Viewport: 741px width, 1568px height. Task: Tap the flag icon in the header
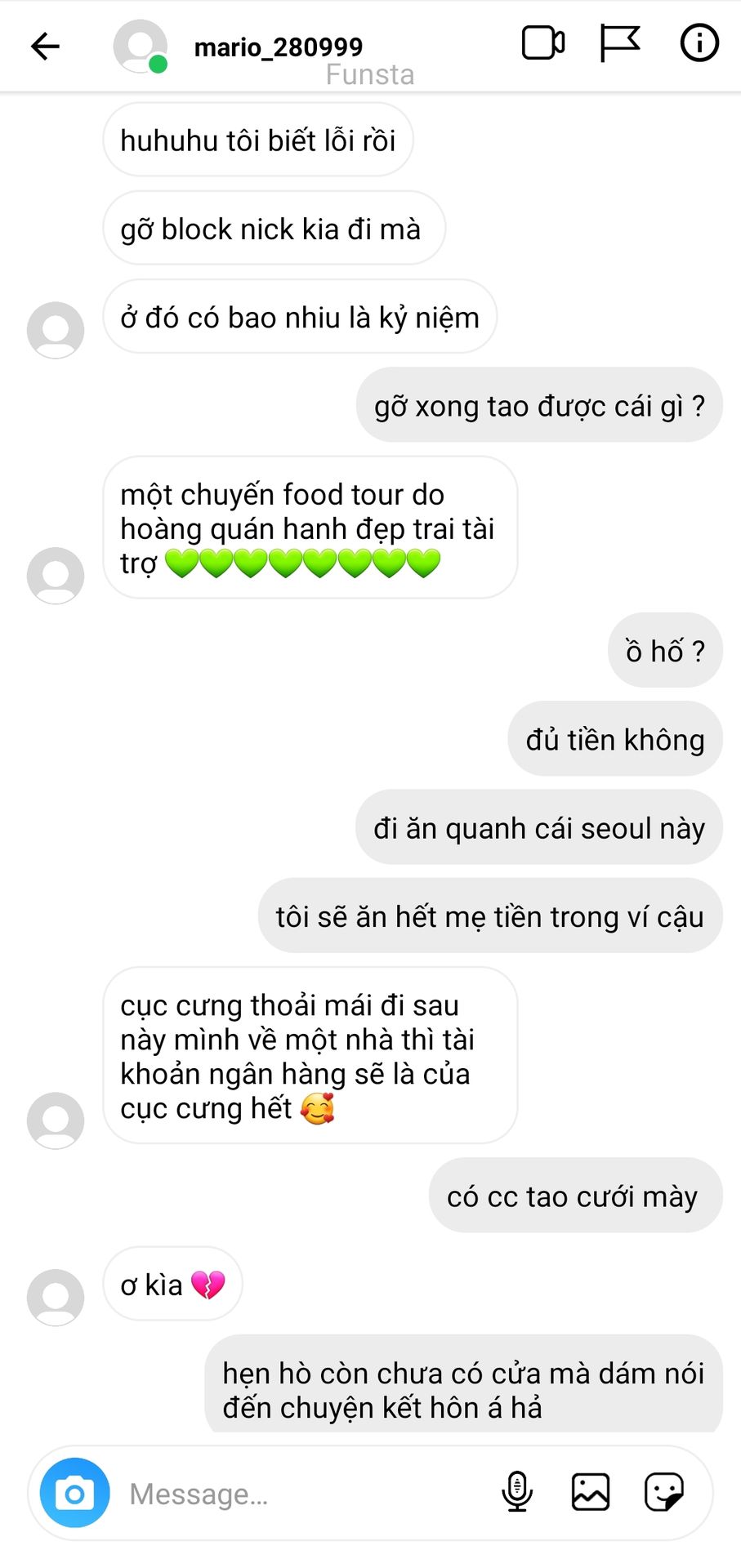[x=620, y=43]
